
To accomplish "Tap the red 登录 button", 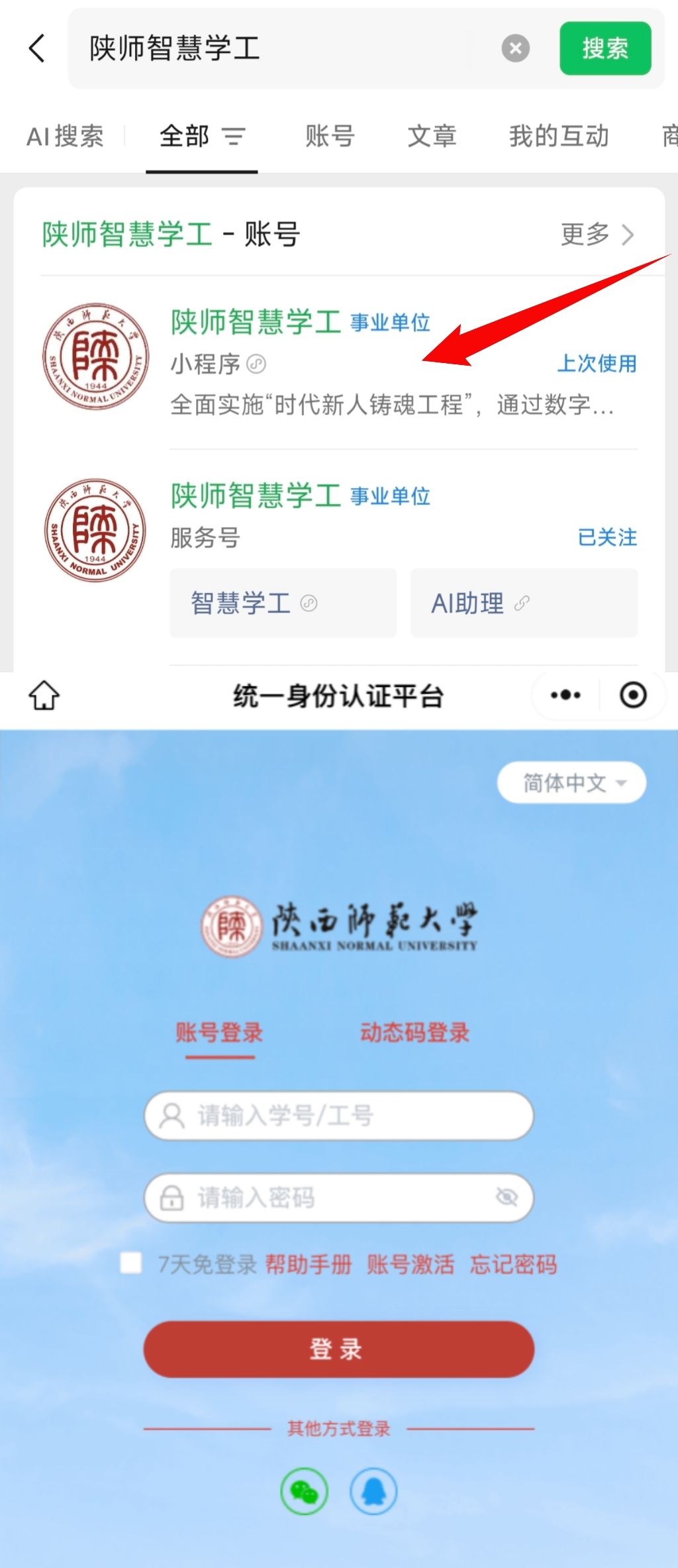I will click(338, 1349).
